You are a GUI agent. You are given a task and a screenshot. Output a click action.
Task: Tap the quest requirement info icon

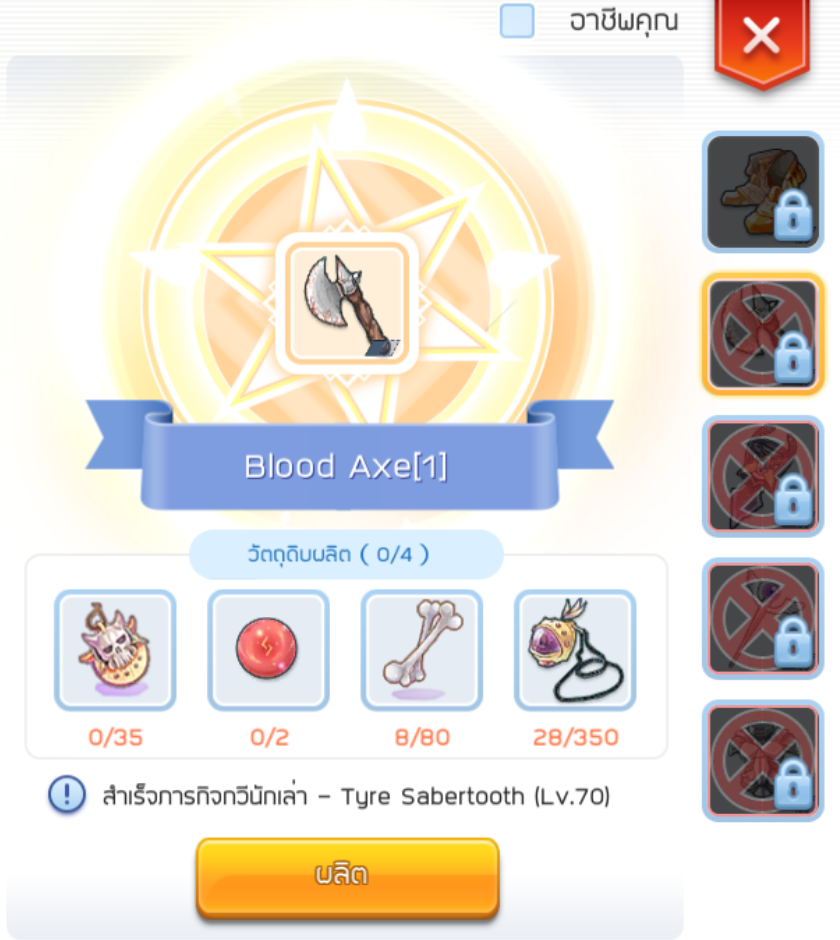[x=67, y=796]
